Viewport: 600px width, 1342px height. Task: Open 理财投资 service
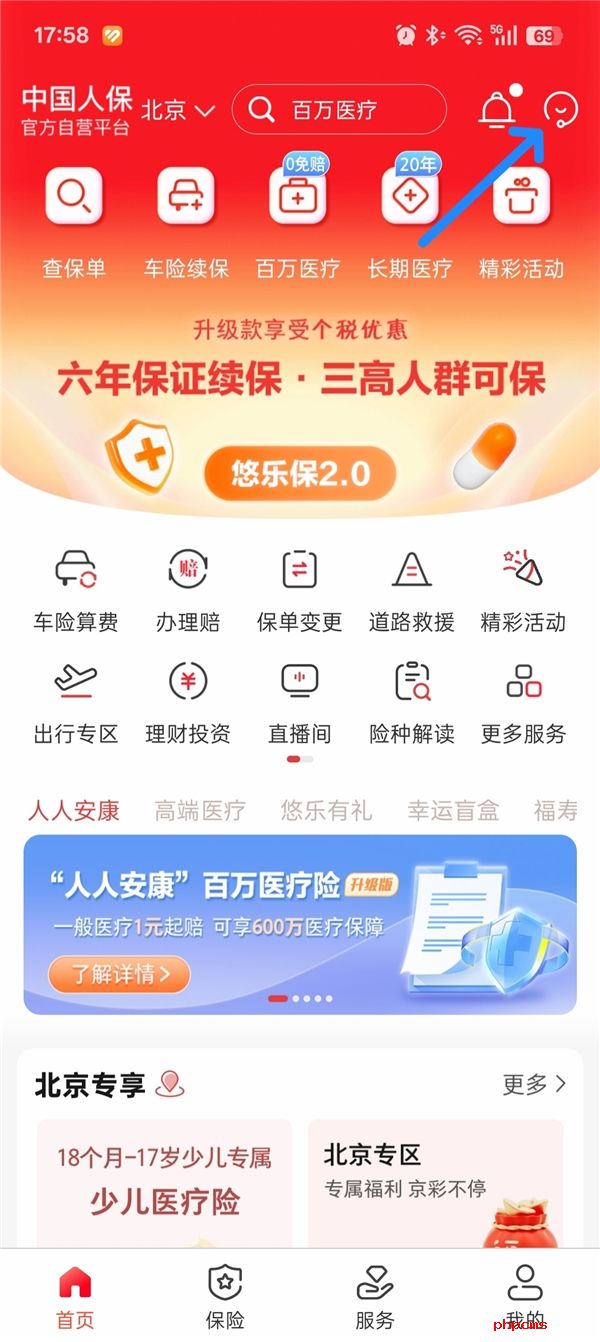[x=188, y=702]
